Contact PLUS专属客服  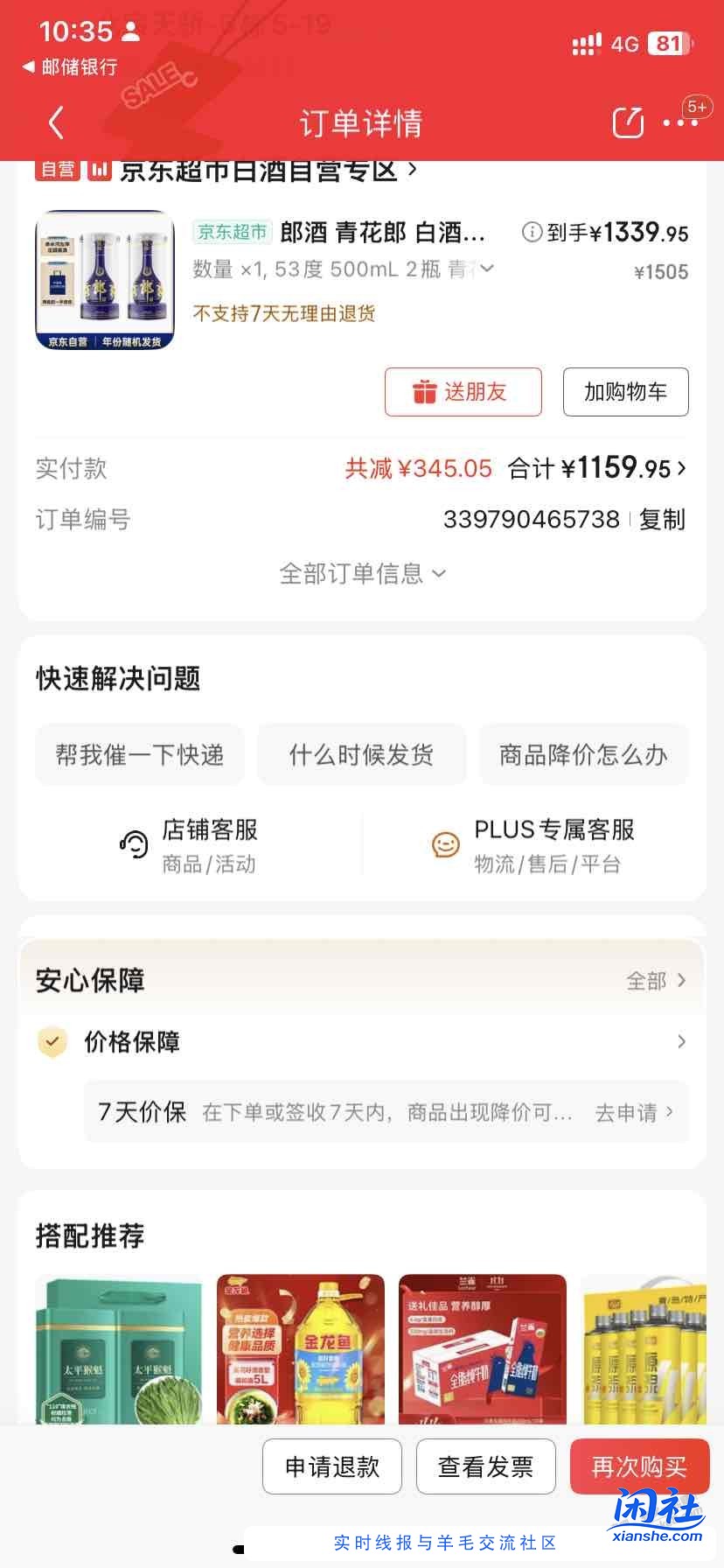click(535, 845)
